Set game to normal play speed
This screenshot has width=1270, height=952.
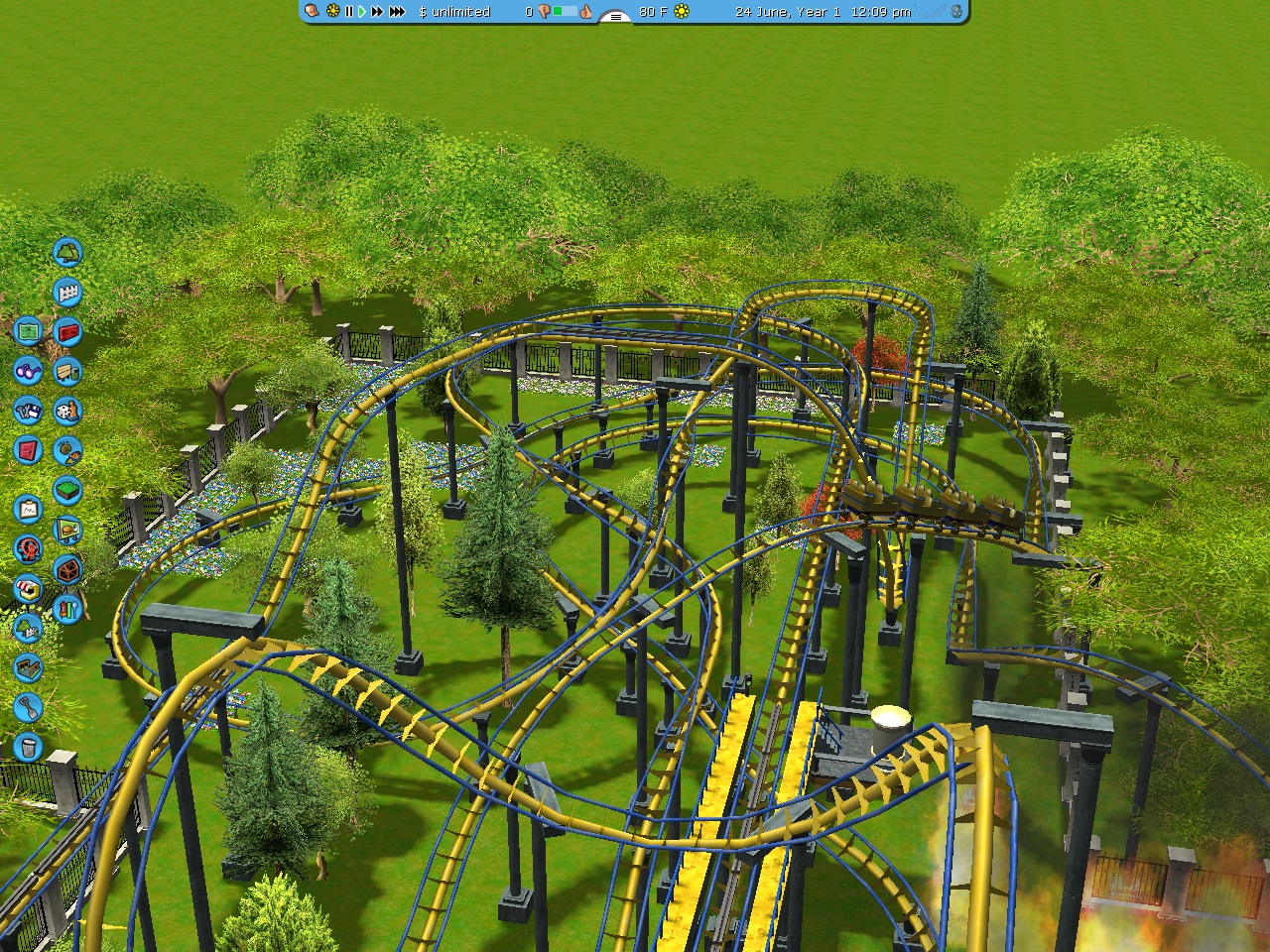(x=362, y=12)
